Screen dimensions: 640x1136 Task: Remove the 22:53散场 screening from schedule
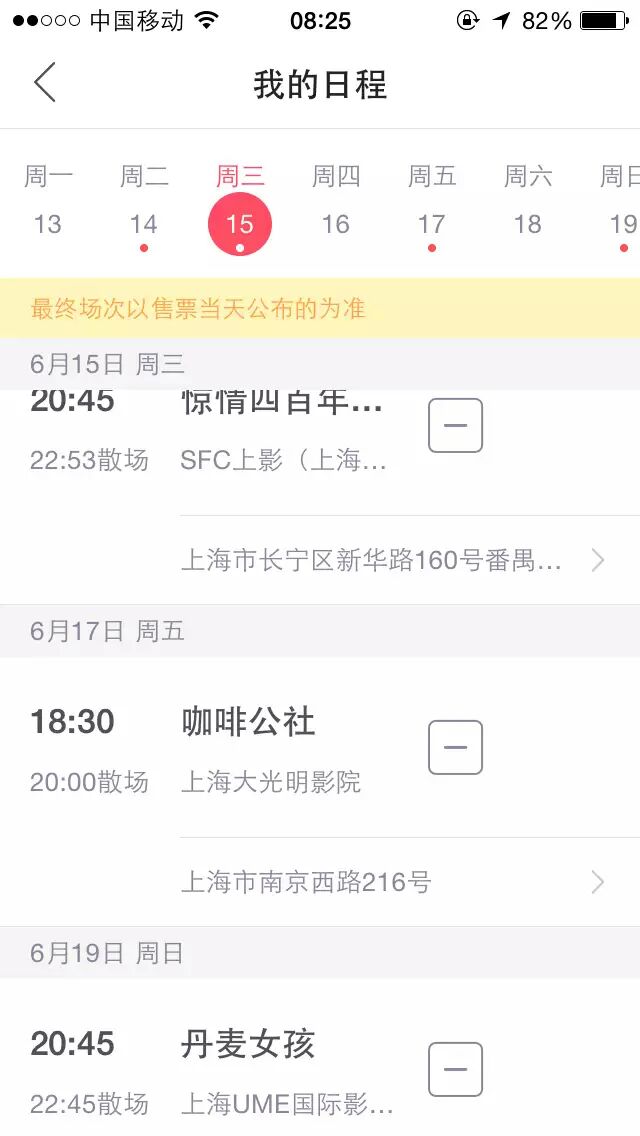click(x=455, y=426)
